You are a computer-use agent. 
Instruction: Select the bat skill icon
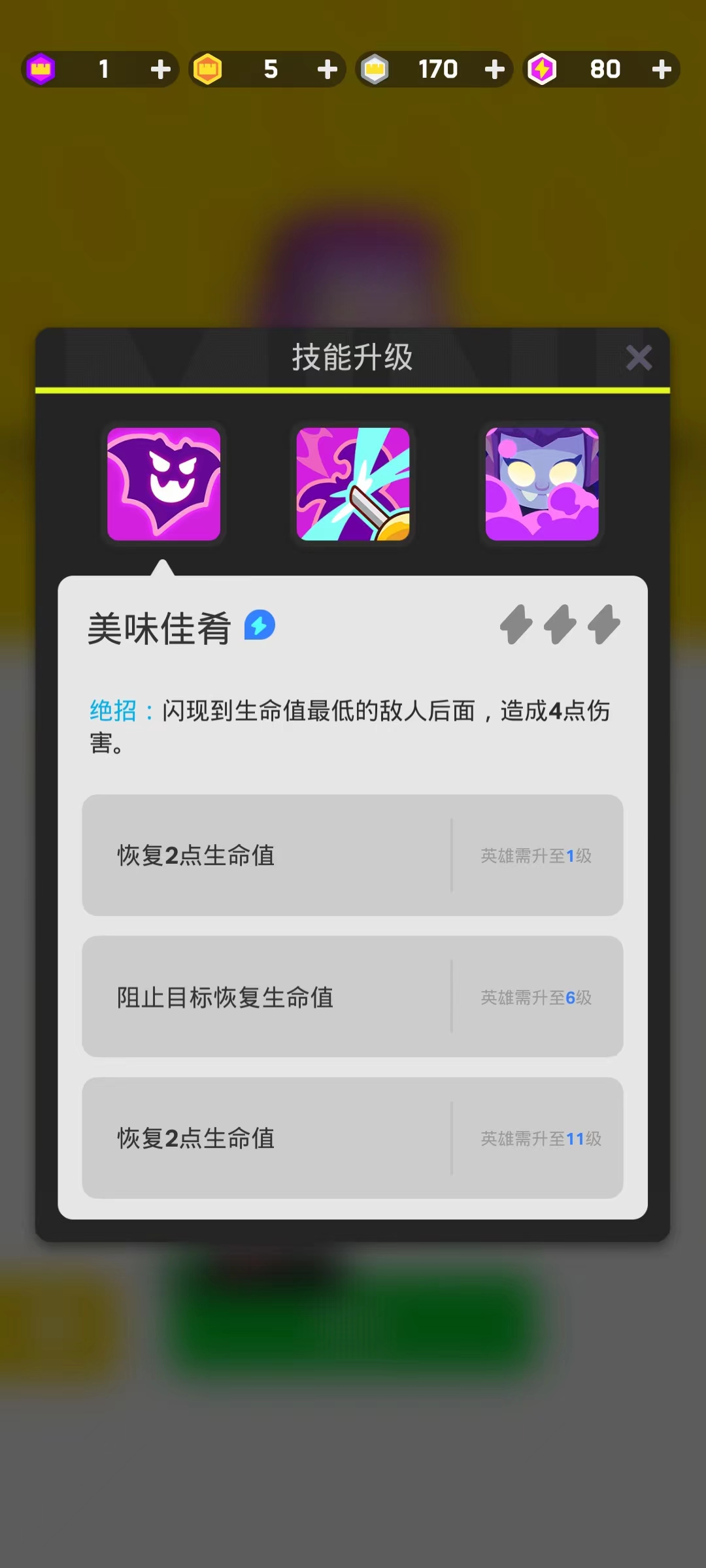coord(163,484)
